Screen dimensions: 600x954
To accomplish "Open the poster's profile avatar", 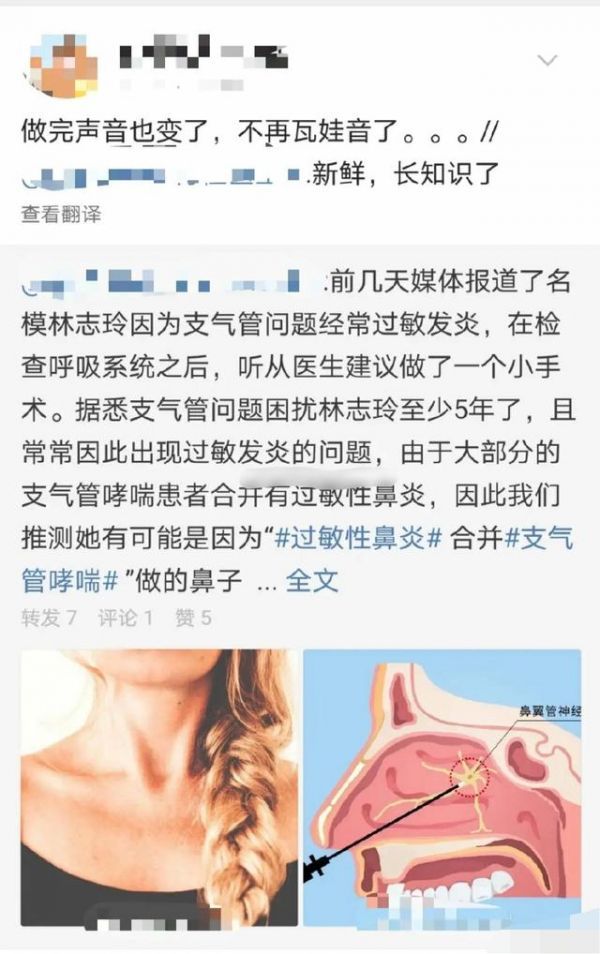I will (x=64, y=62).
